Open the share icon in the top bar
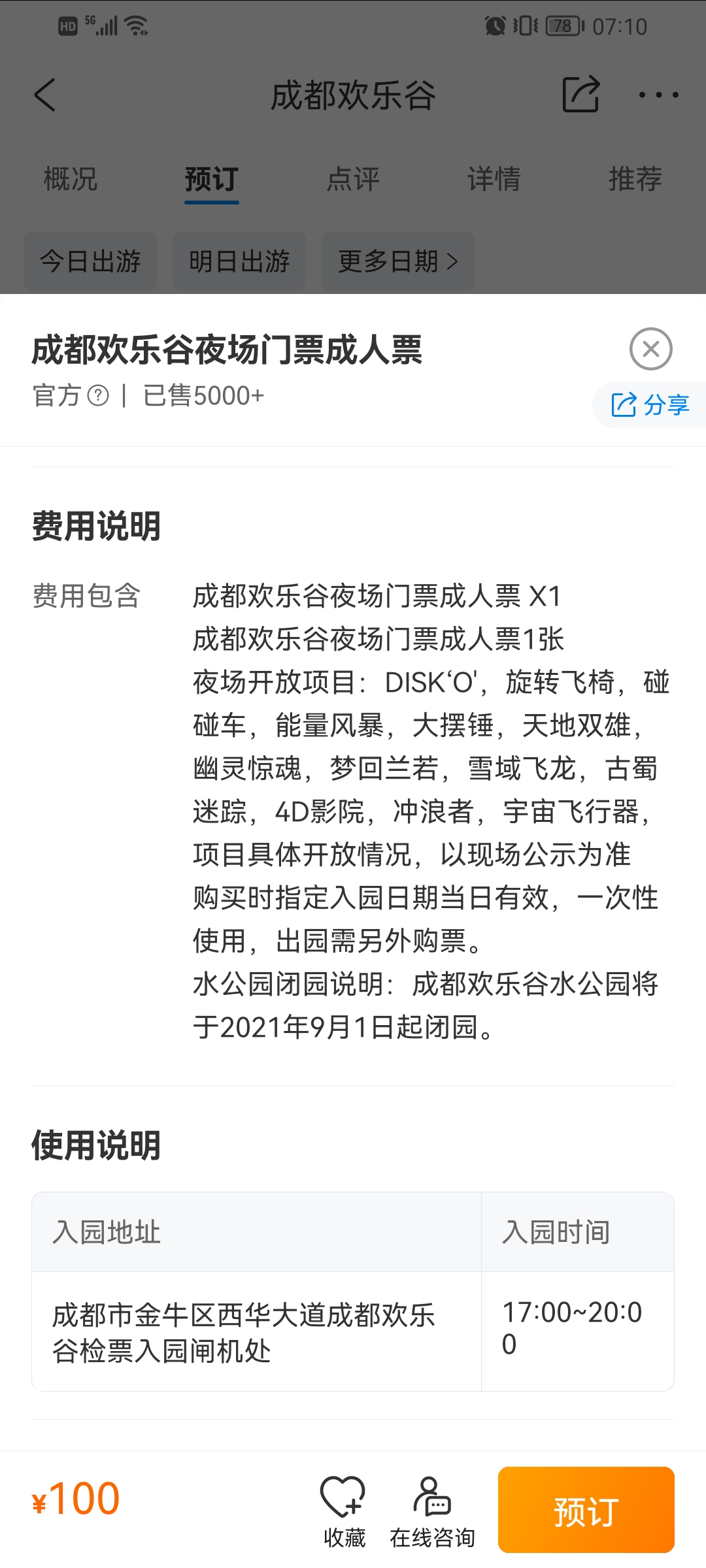 pos(580,94)
